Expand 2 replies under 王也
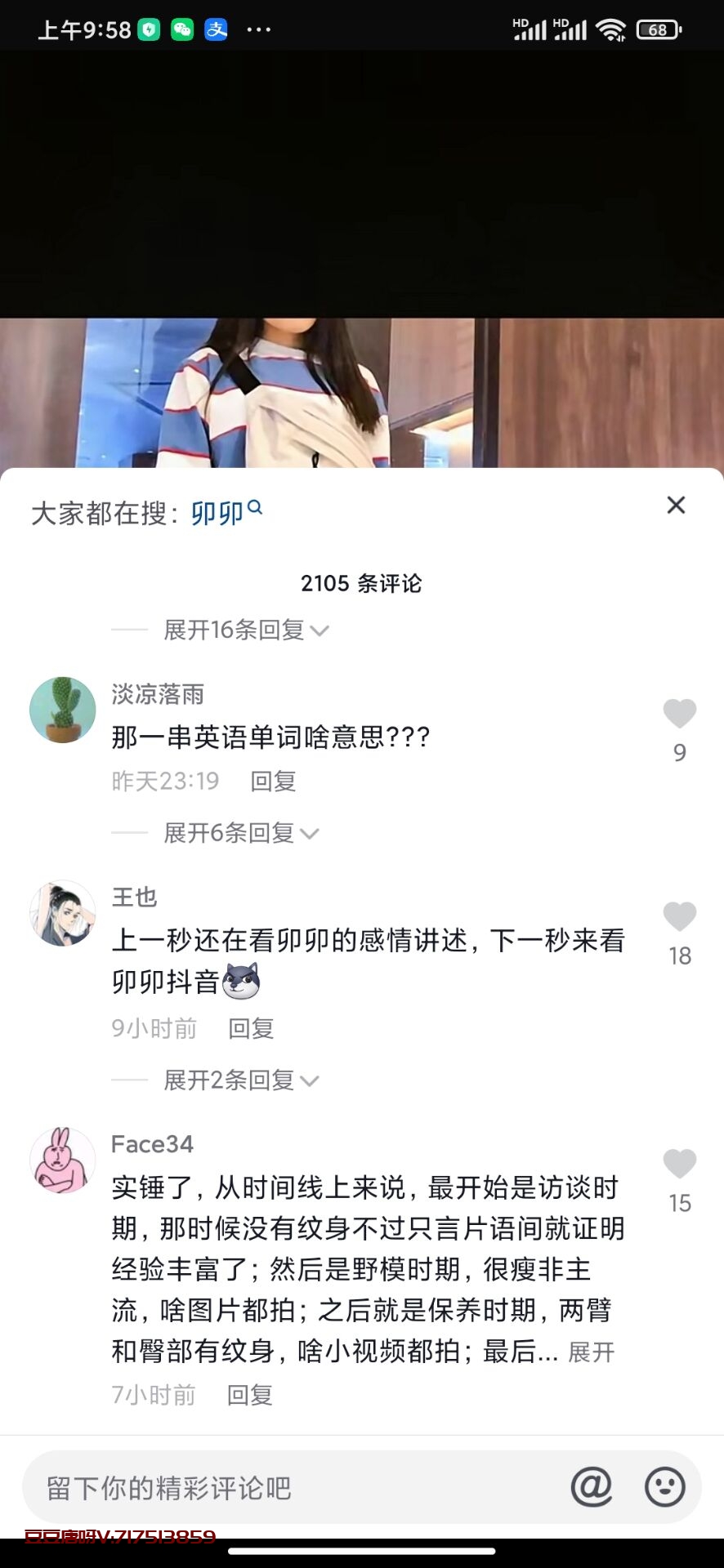724x1568 pixels. point(240,1080)
